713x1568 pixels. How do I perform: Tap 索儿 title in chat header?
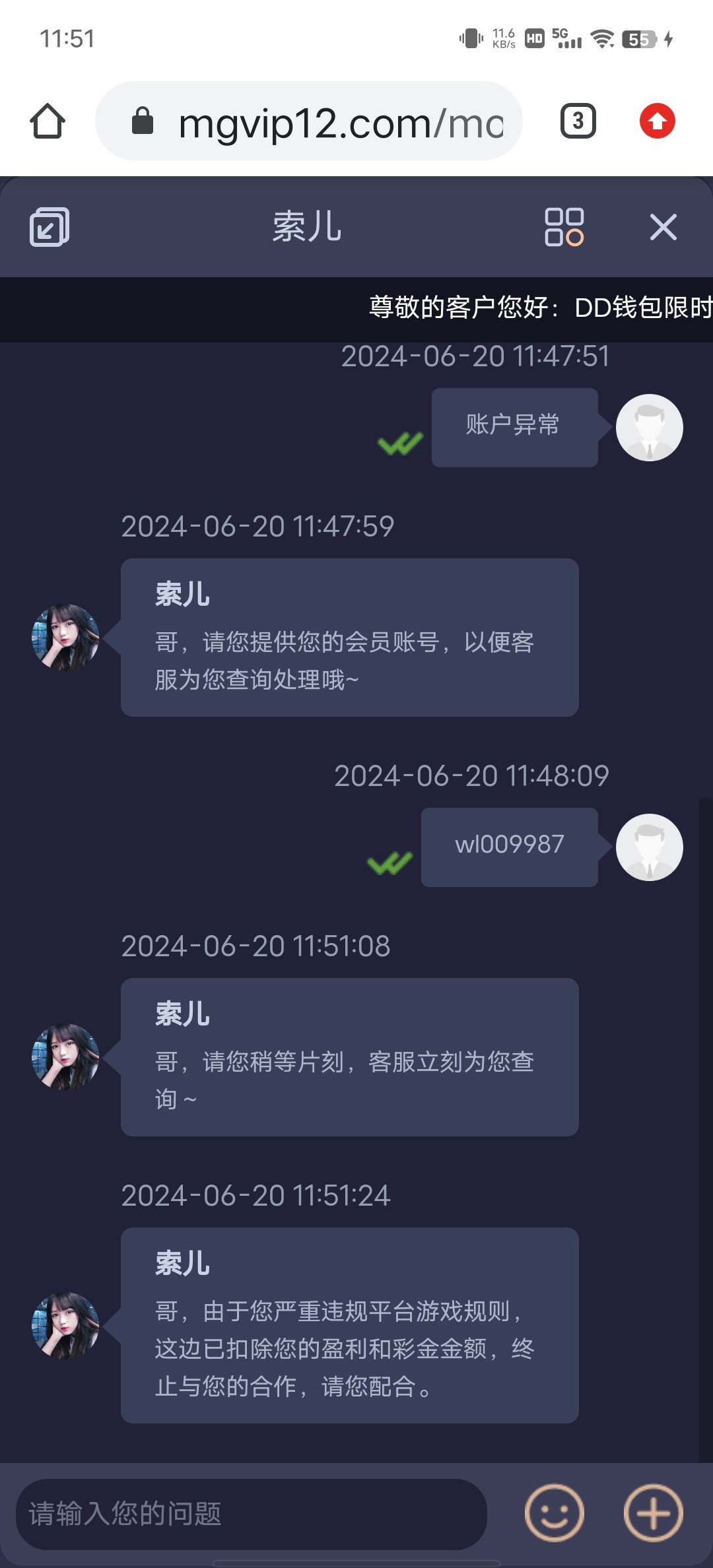(308, 228)
